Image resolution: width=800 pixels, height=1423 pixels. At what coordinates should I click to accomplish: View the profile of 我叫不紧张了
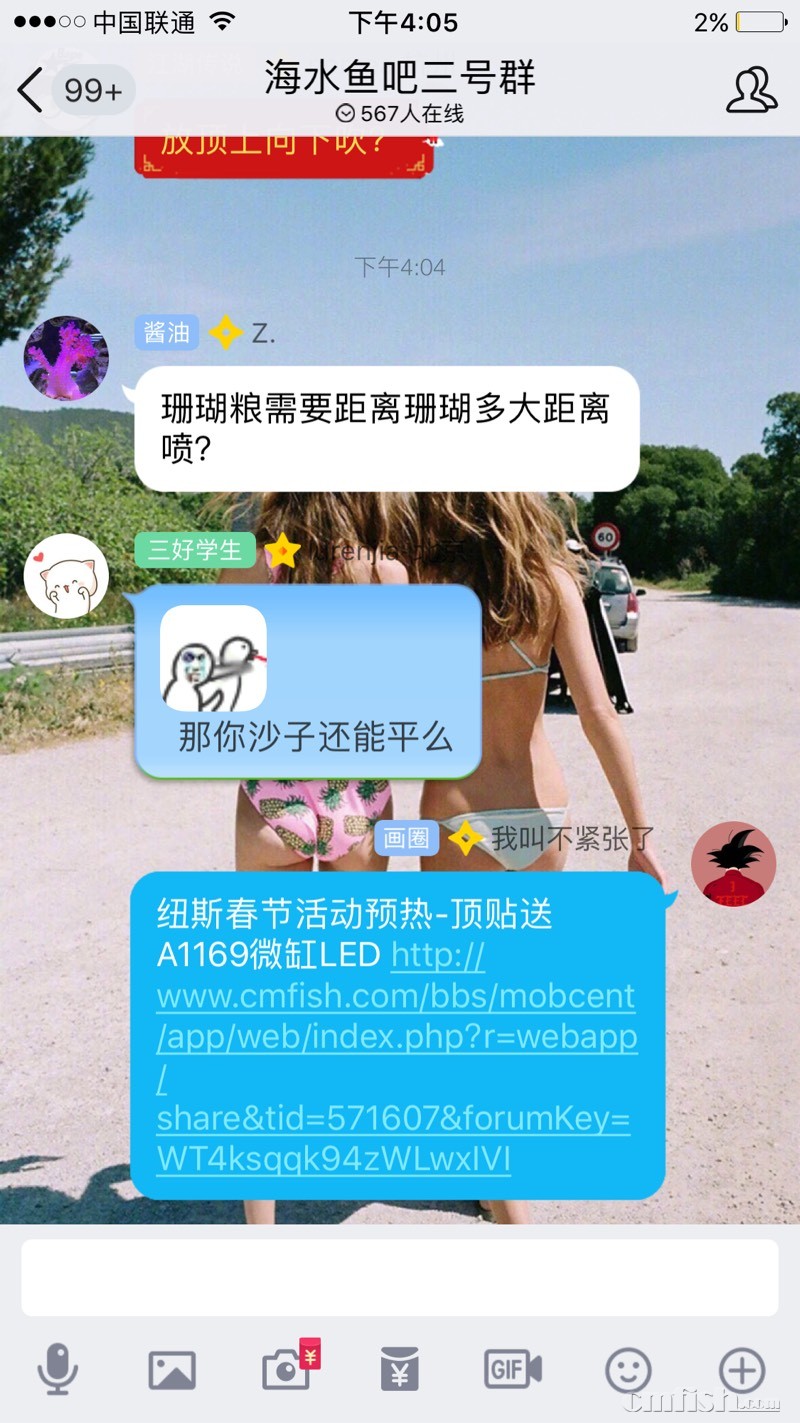(x=734, y=864)
